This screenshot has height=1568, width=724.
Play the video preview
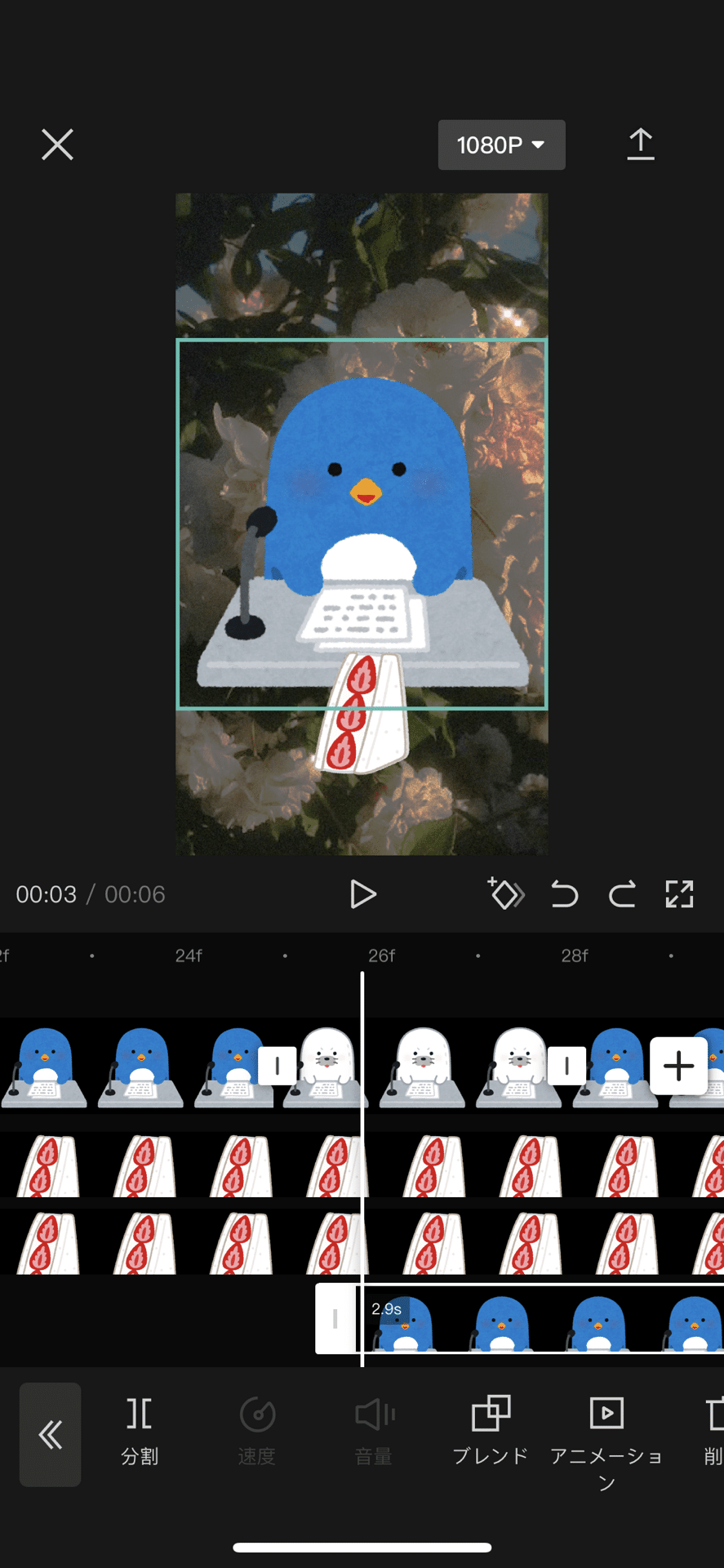362,894
